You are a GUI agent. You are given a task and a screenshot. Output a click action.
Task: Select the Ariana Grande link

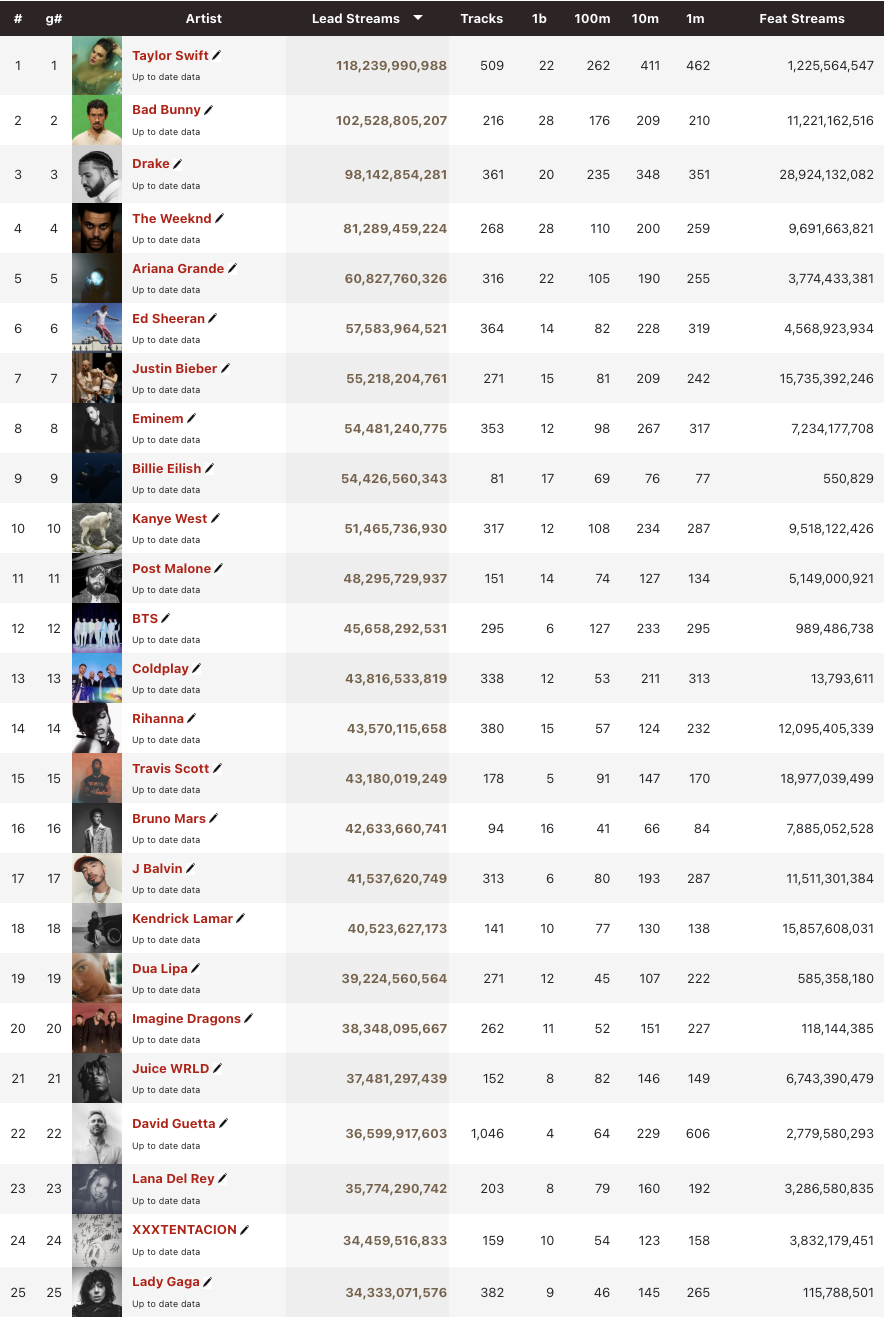pyautogui.click(x=178, y=268)
